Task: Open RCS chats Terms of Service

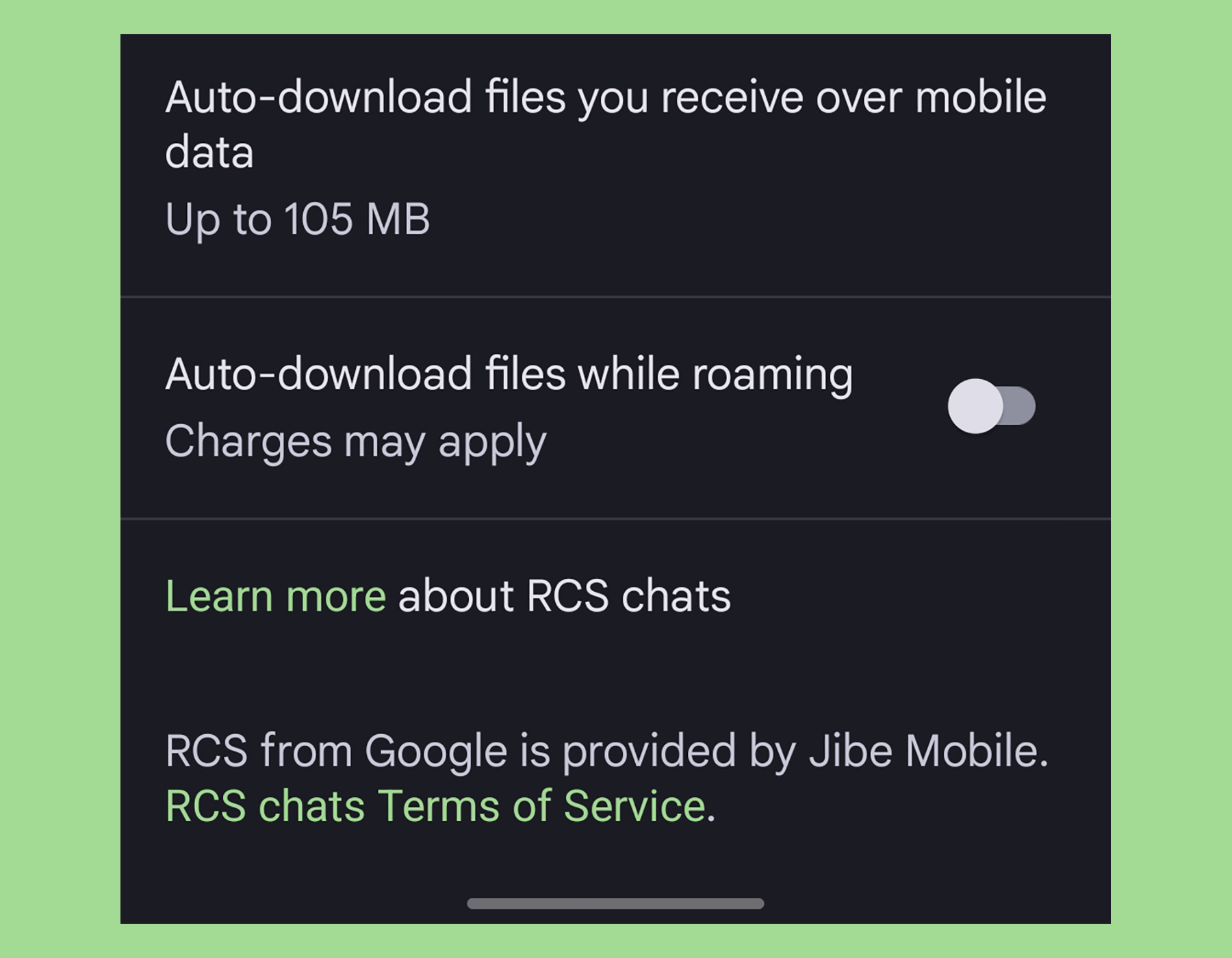Action: coord(435,805)
